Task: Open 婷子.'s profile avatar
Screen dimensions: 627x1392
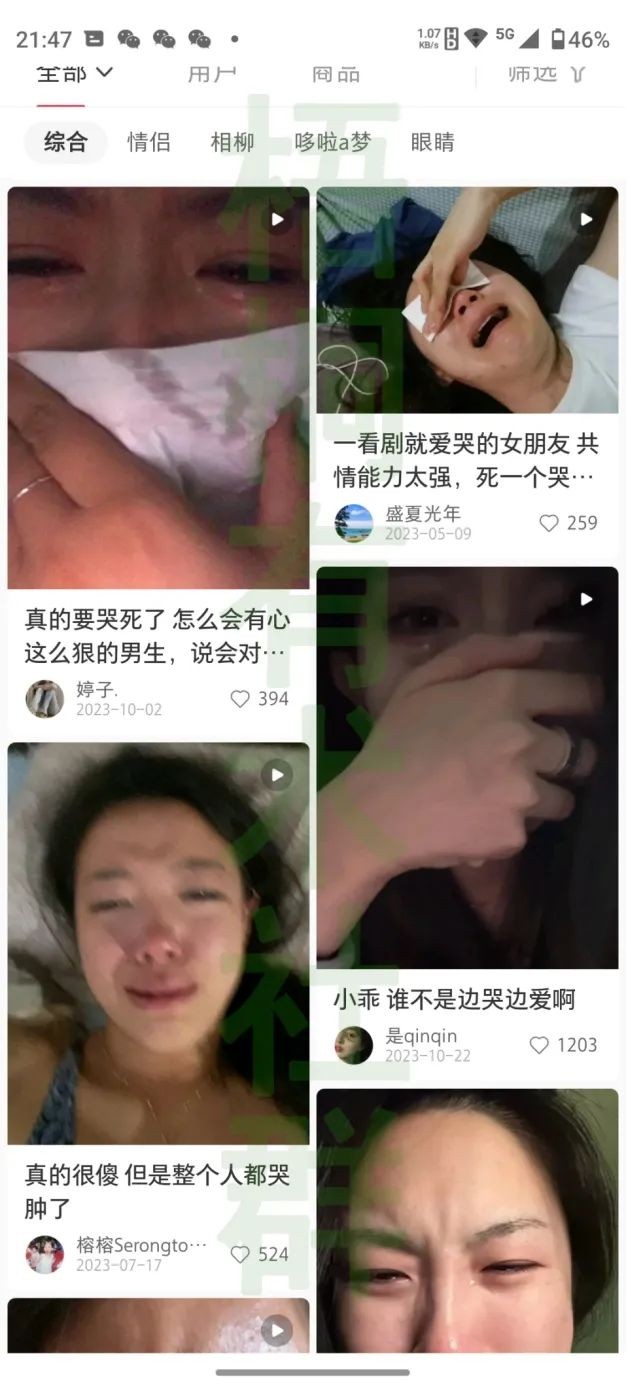Action: coord(45,699)
